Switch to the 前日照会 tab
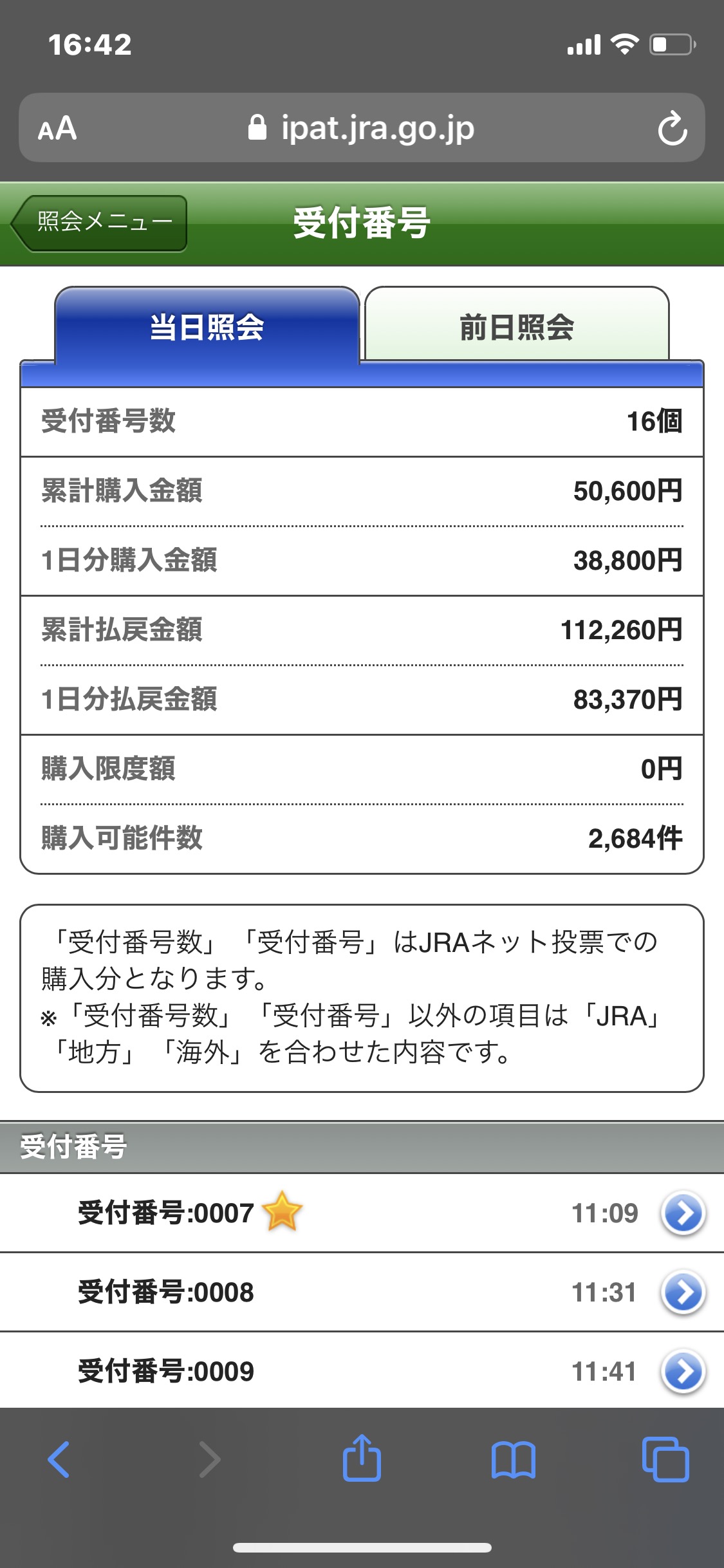The image size is (724, 1568). (517, 326)
